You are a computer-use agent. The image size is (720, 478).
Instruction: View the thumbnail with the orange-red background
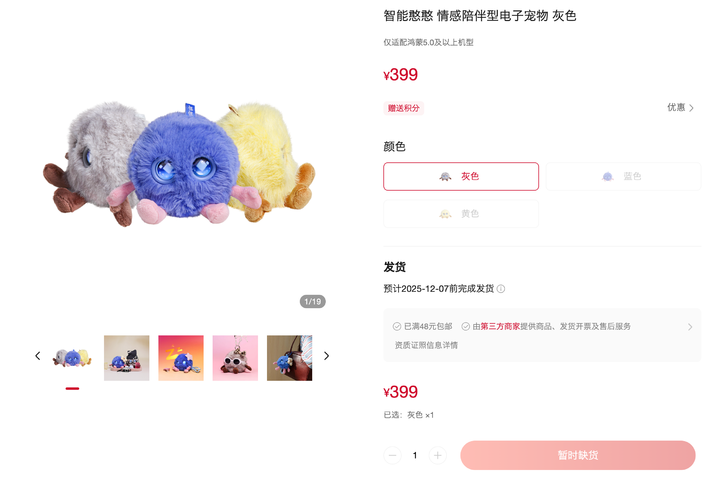[181, 357]
